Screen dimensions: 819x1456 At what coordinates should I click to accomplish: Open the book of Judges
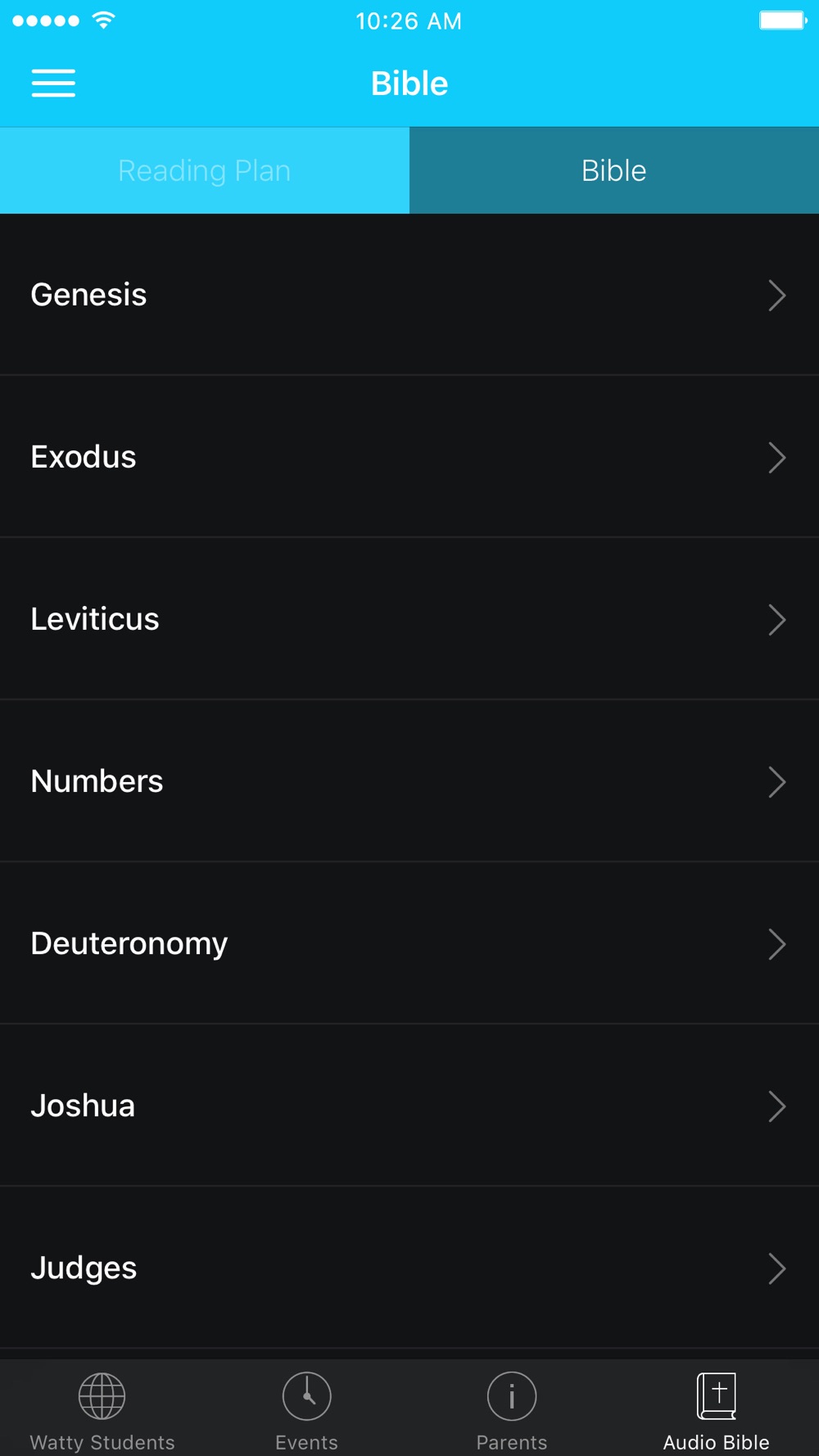pos(409,1268)
